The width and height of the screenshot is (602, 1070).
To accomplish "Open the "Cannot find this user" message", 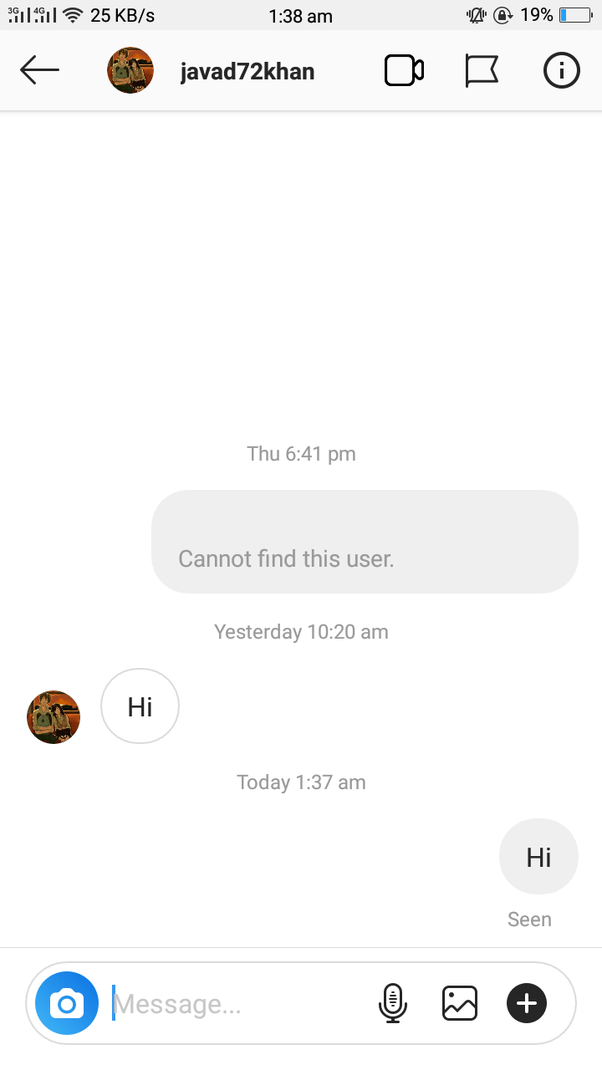I will coord(364,542).
